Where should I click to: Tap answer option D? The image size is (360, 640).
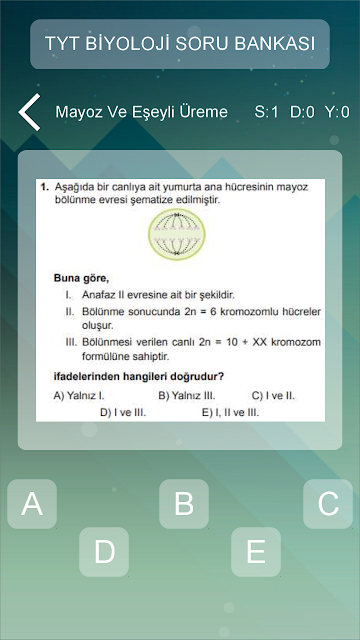tap(104, 552)
